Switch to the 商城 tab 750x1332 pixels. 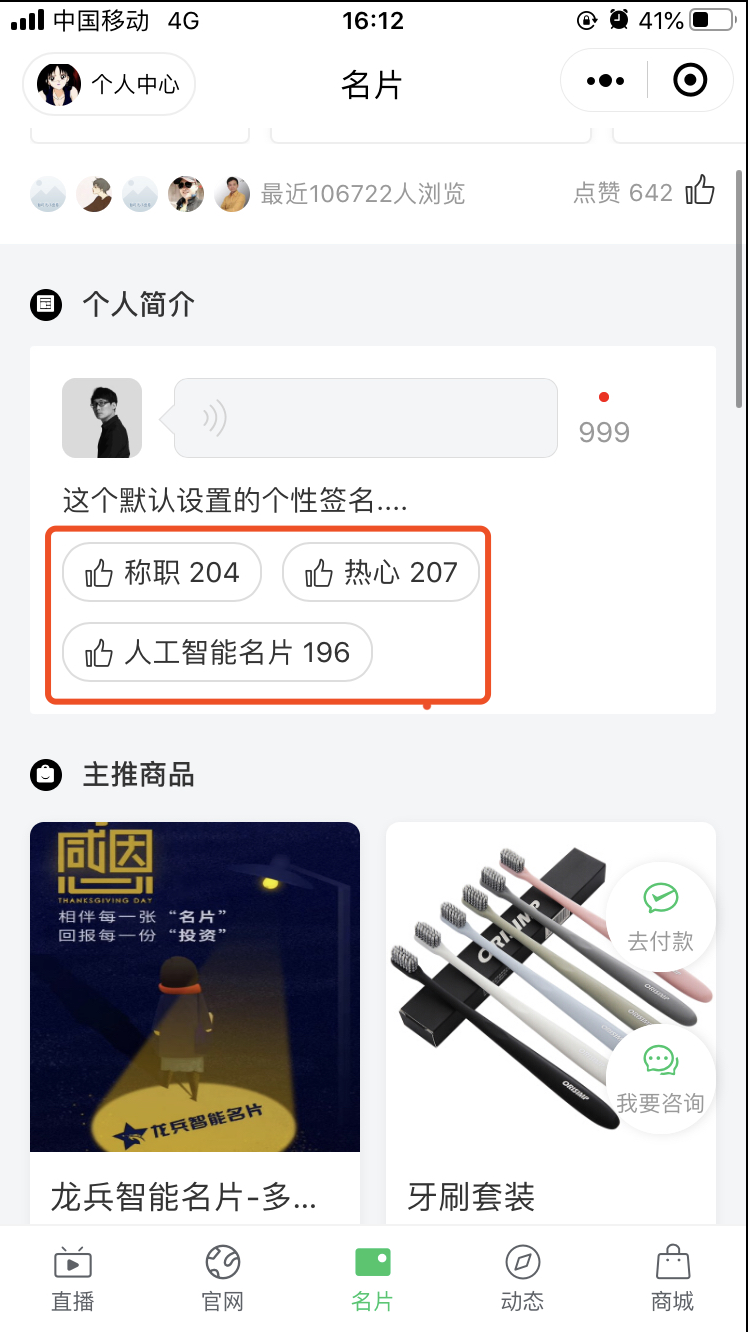(672, 1278)
